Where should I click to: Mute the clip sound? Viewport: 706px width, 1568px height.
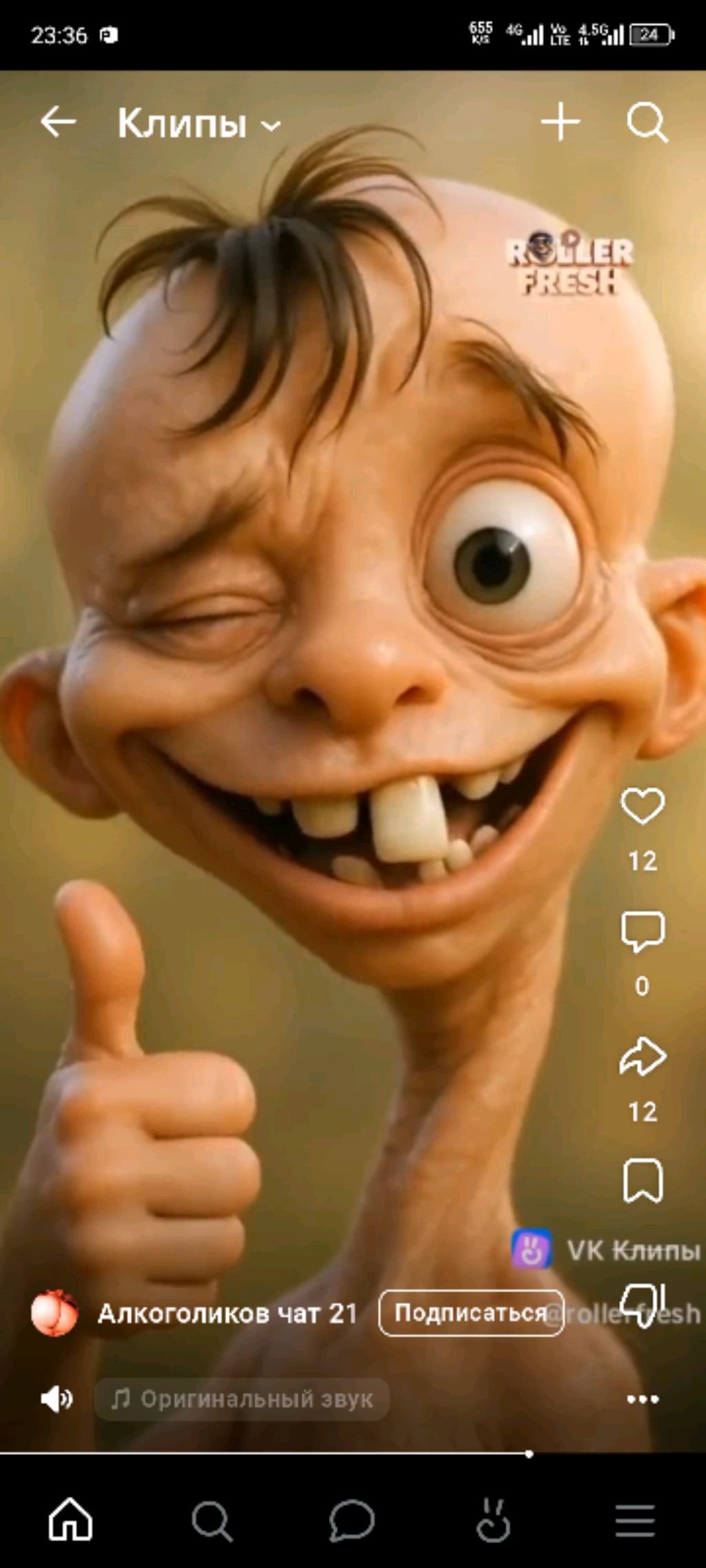coord(57,1398)
